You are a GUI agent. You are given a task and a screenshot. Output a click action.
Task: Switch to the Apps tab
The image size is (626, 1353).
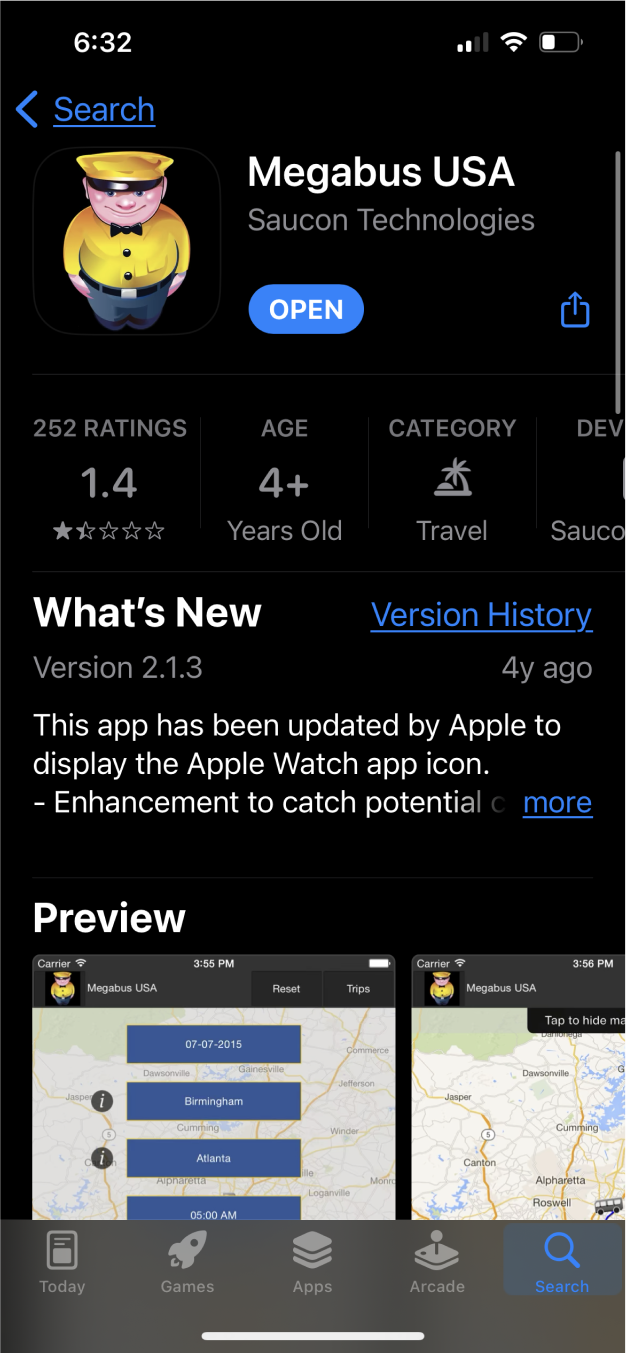(312, 1262)
